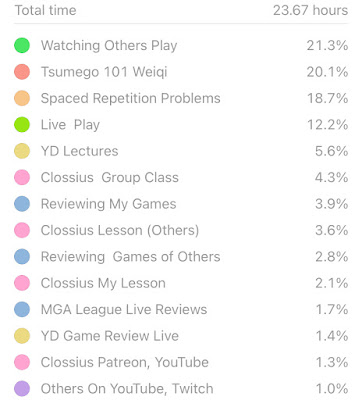View the YD Lectures entry
Image resolution: width=362 pixels, height=400 pixels.
(181, 151)
